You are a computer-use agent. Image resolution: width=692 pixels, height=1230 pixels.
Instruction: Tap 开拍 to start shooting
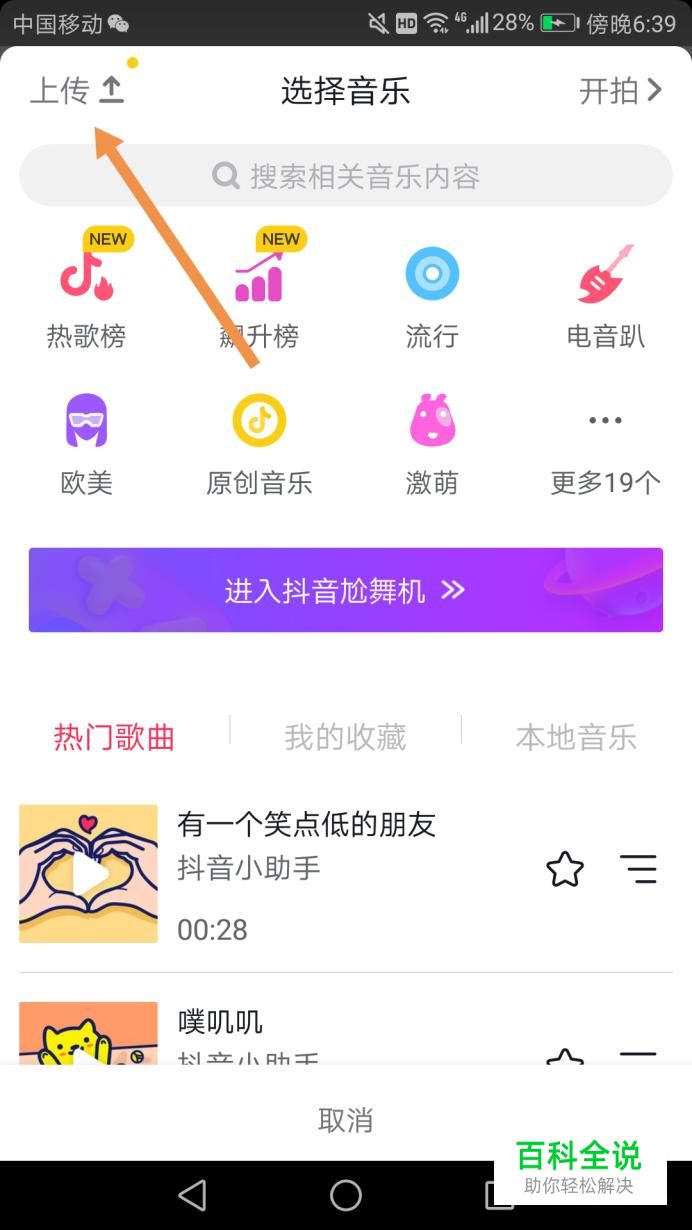pos(620,91)
